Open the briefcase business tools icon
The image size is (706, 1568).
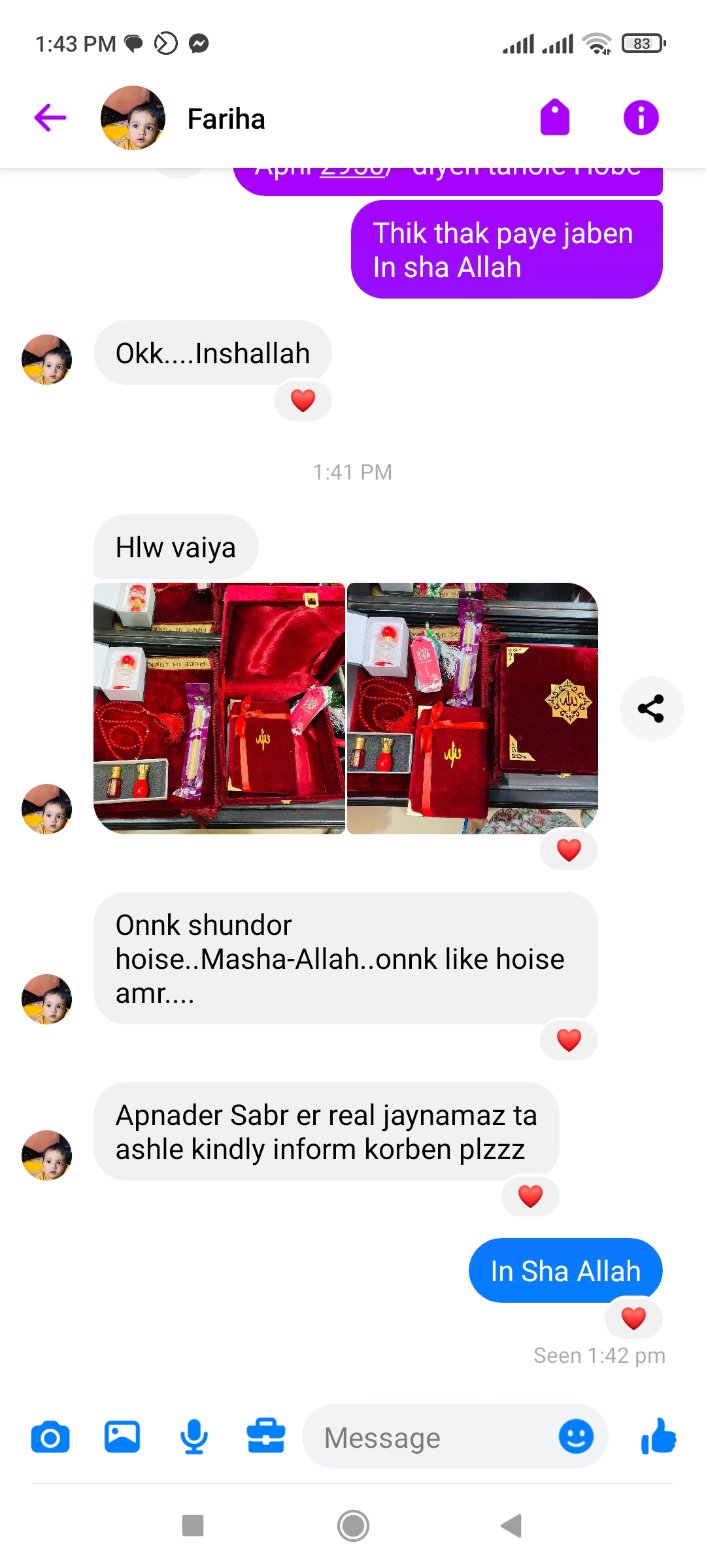coord(266,1437)
